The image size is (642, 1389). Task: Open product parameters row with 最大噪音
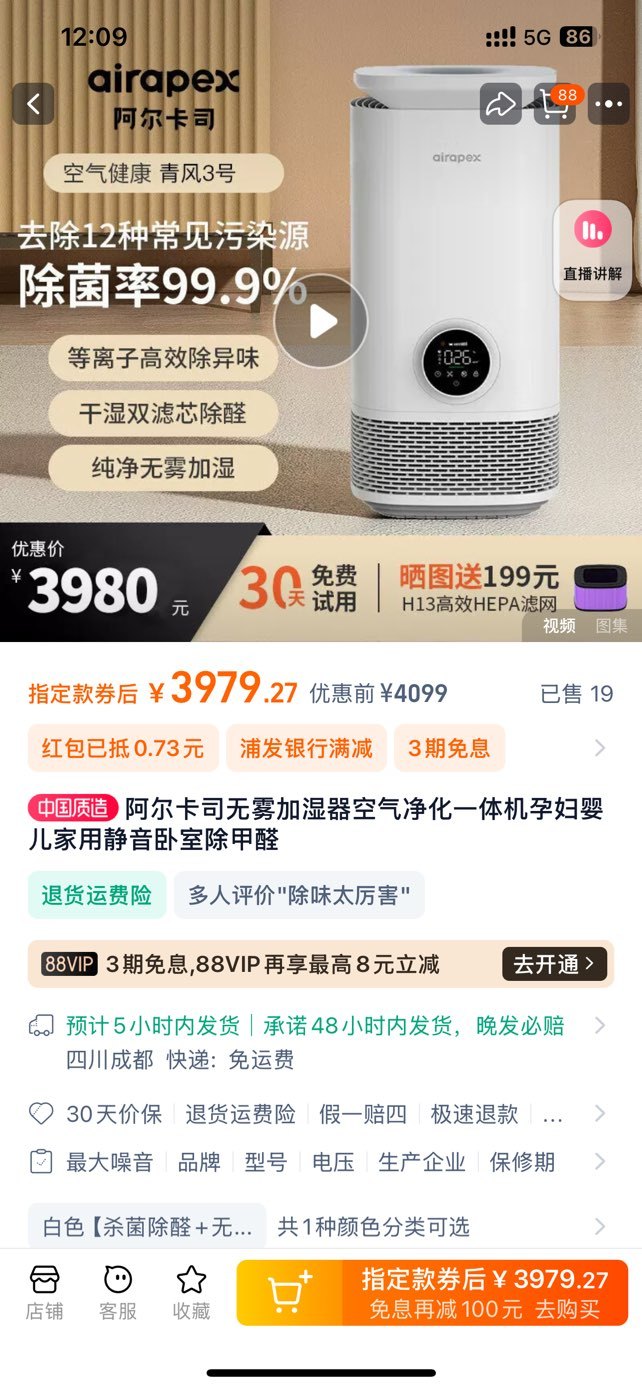(x=321, y=1162)
